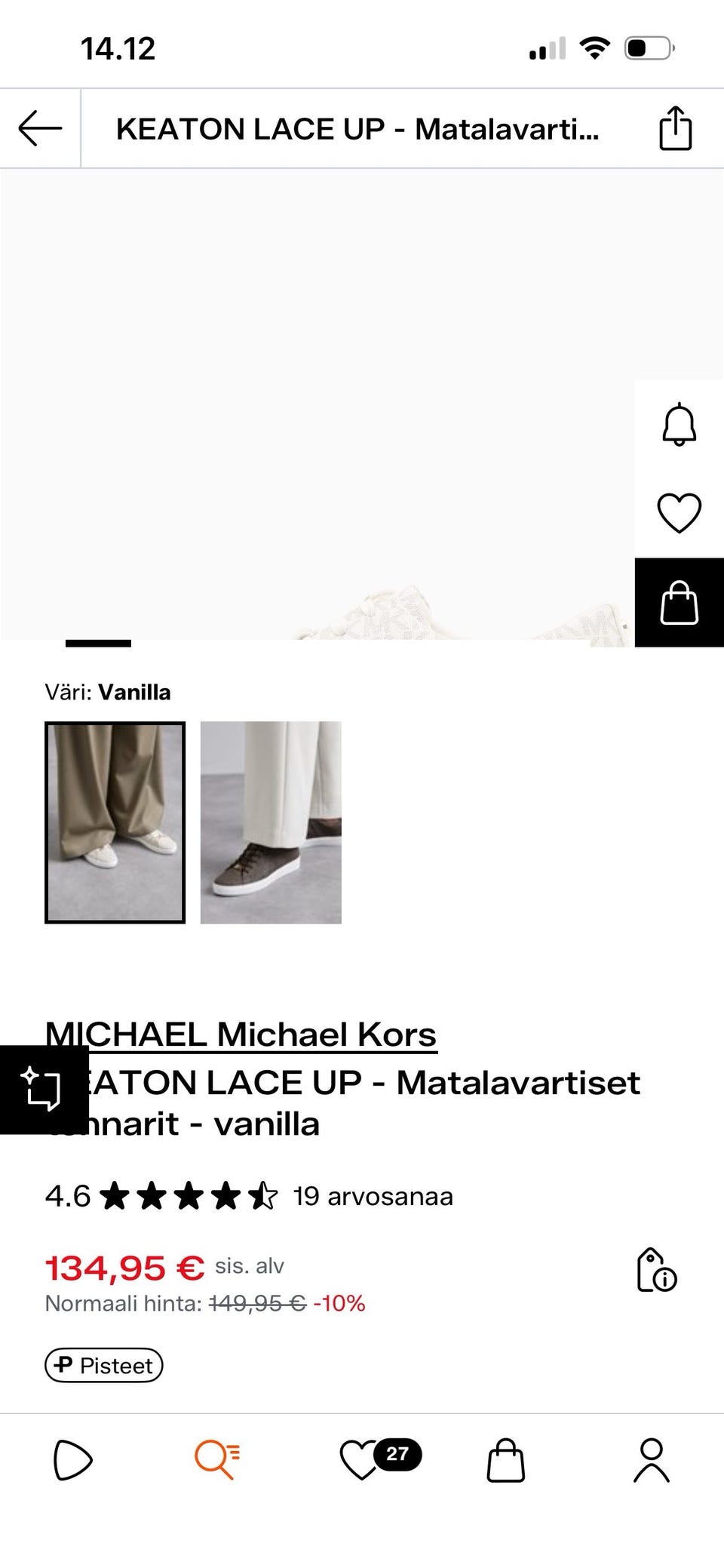Image resolution: width=724 pixels, height=1568 pixels.
Task: Open the account profile tab
Action: 651,1460
